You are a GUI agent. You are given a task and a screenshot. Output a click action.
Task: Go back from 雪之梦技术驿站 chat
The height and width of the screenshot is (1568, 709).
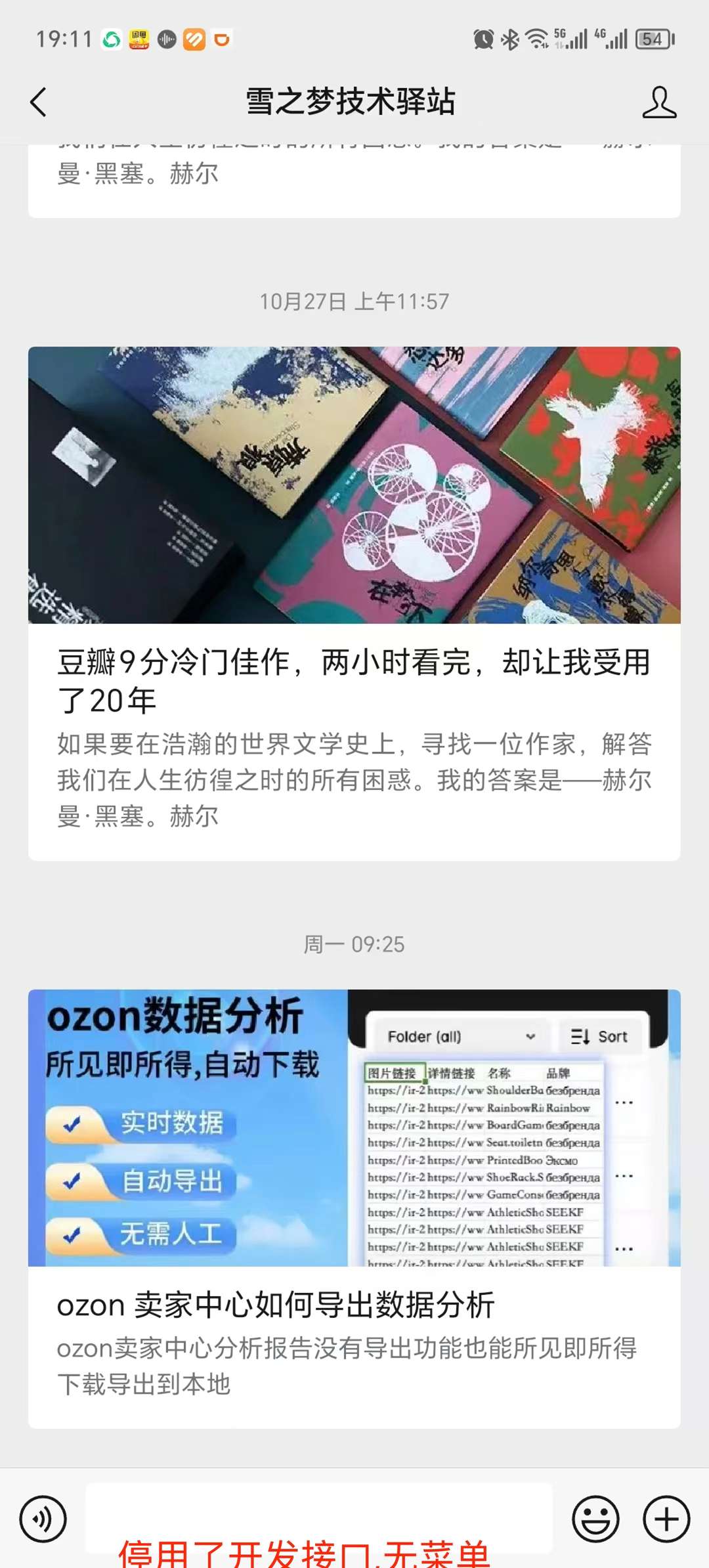coord(39,102)
